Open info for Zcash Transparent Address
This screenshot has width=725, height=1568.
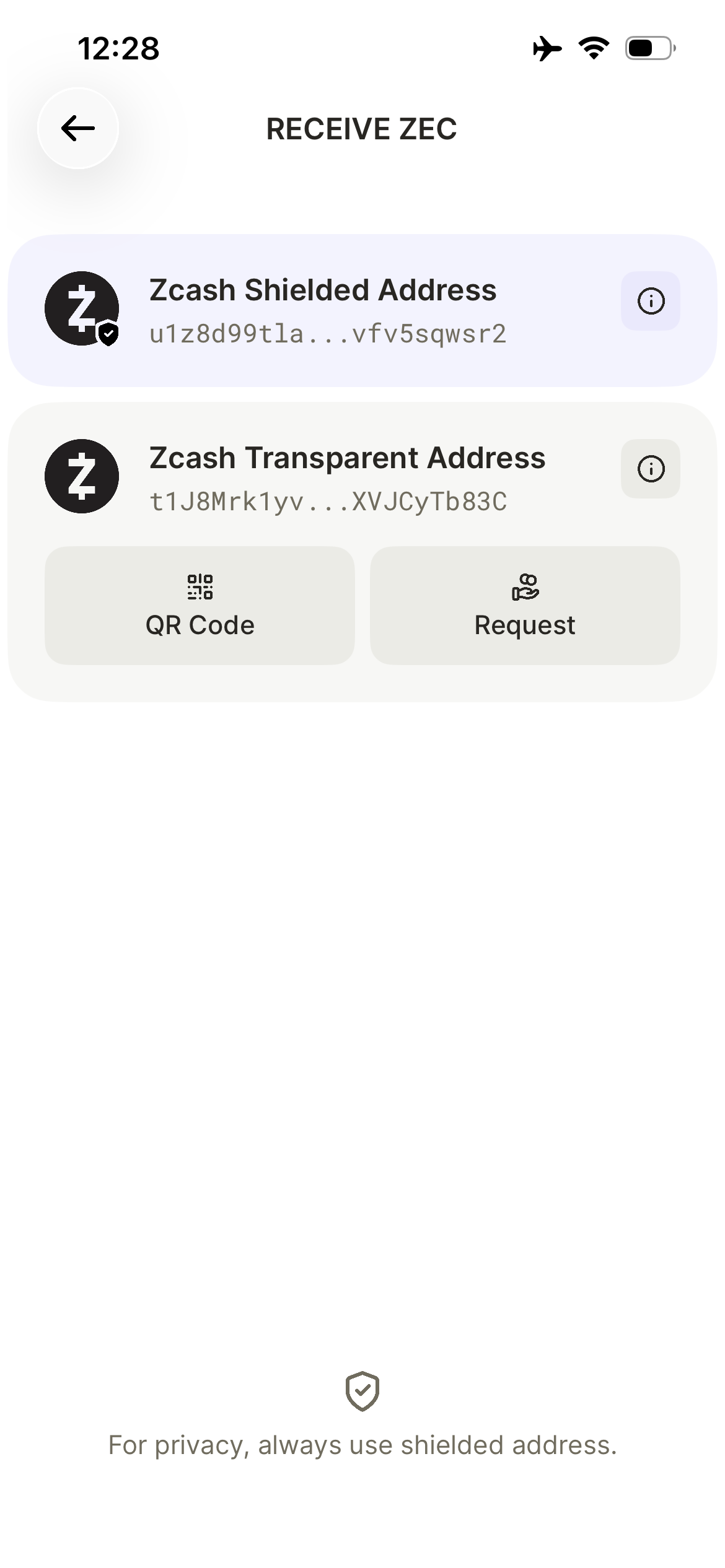[x=650, y=469]
